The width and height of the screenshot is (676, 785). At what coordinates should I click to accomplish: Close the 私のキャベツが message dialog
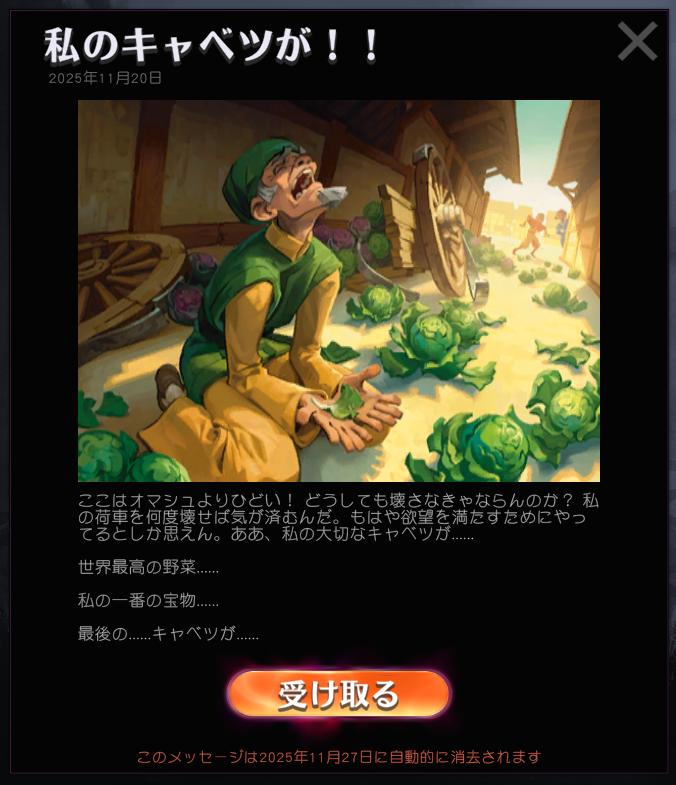click(637, 41)
